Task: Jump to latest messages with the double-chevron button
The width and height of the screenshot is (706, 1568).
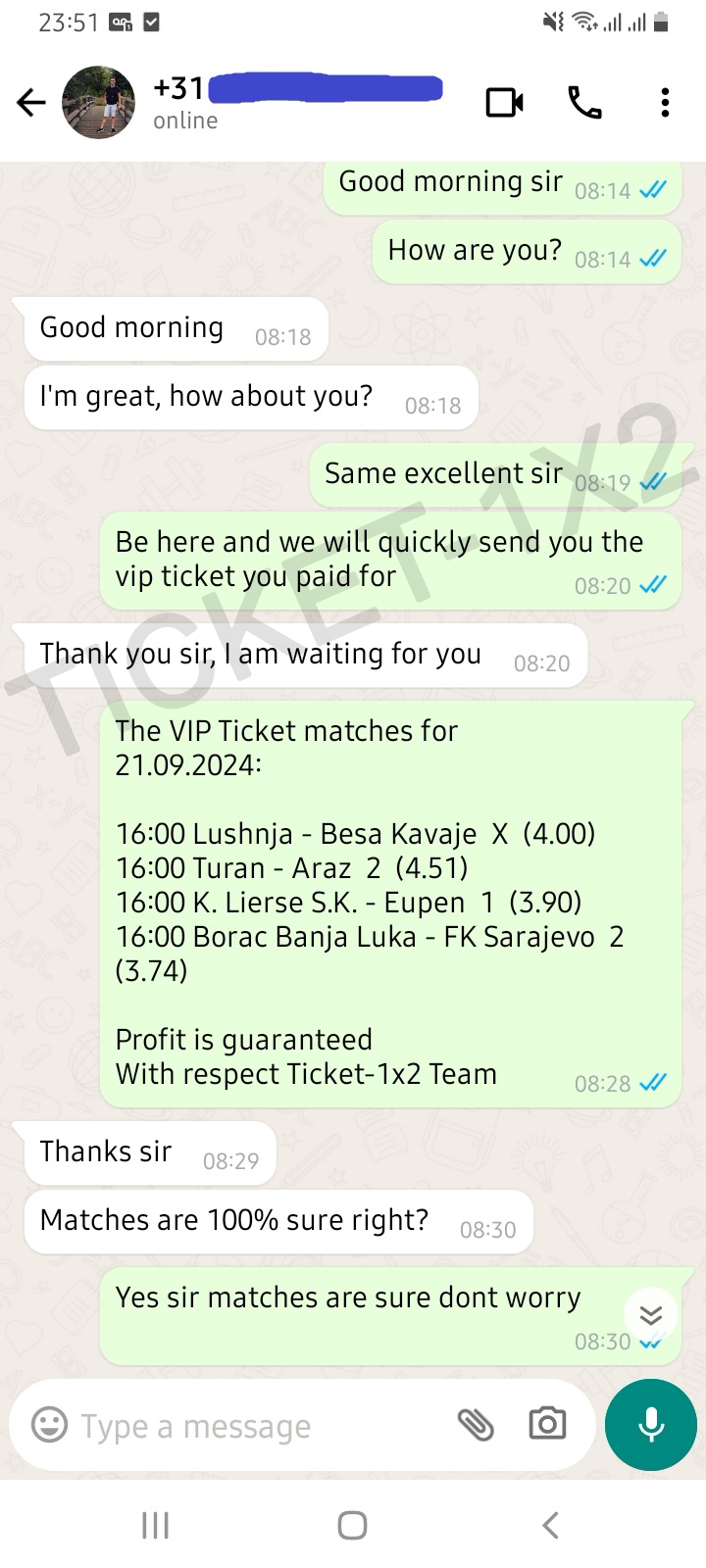Action: click(651, 1315)
